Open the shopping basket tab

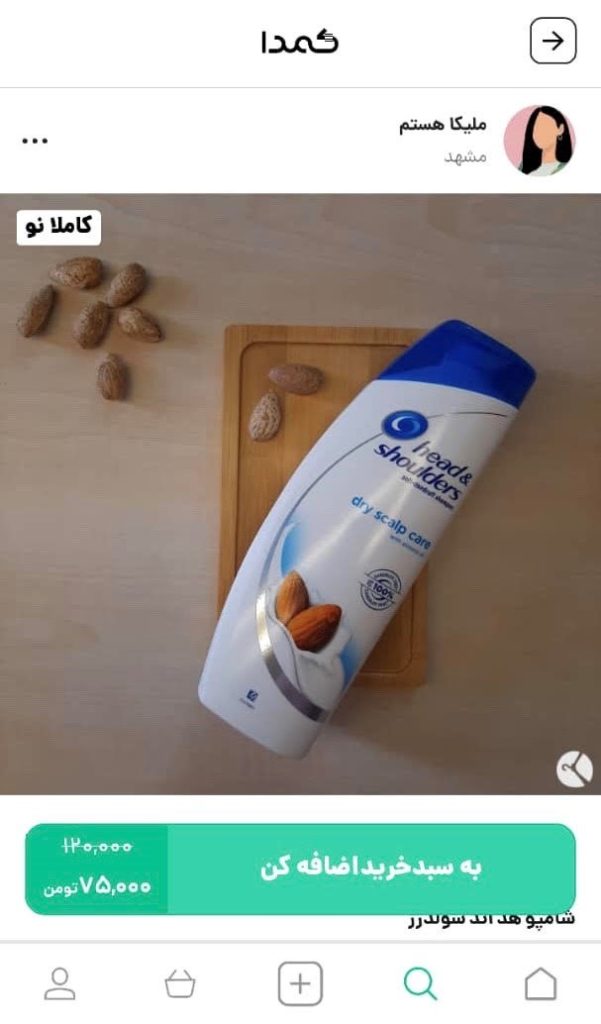click(x=180, y=985)
